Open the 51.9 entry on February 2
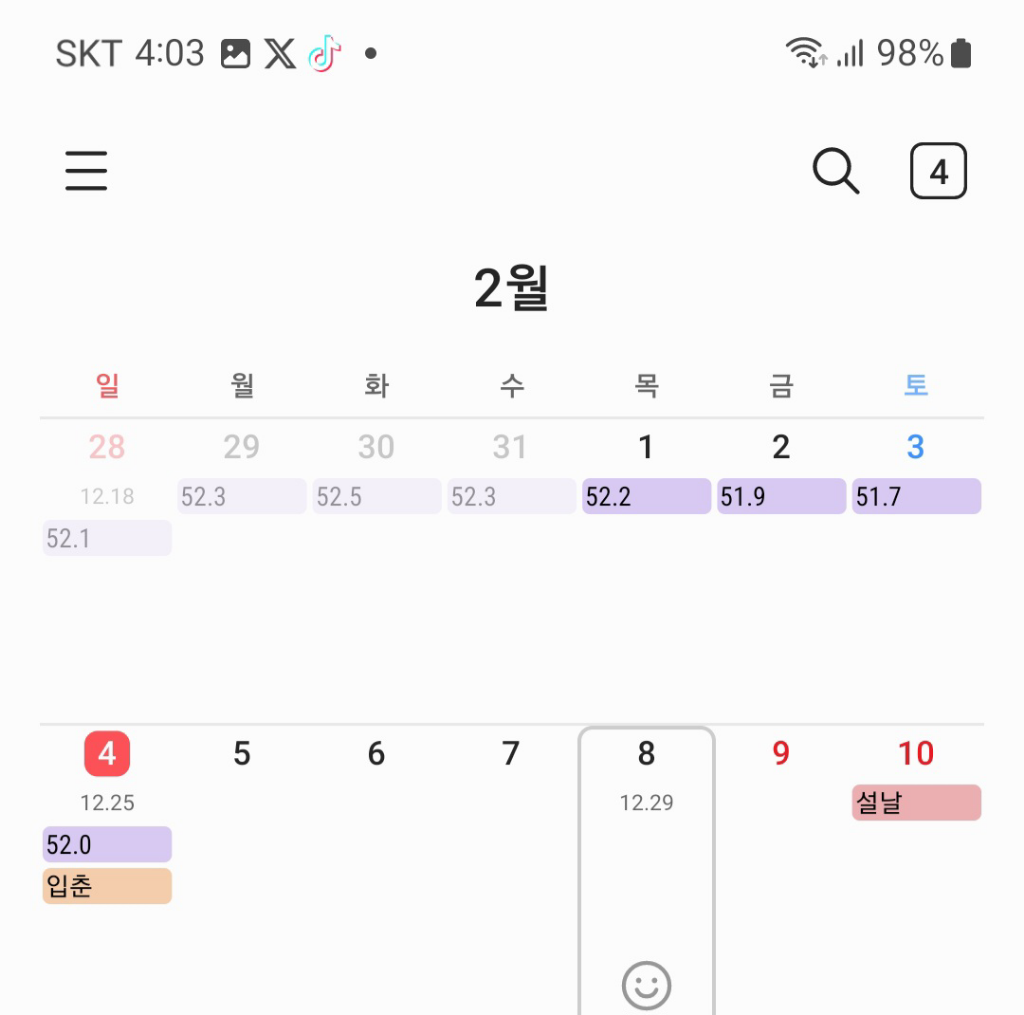 pyautogui.click(x=781, y=496)
